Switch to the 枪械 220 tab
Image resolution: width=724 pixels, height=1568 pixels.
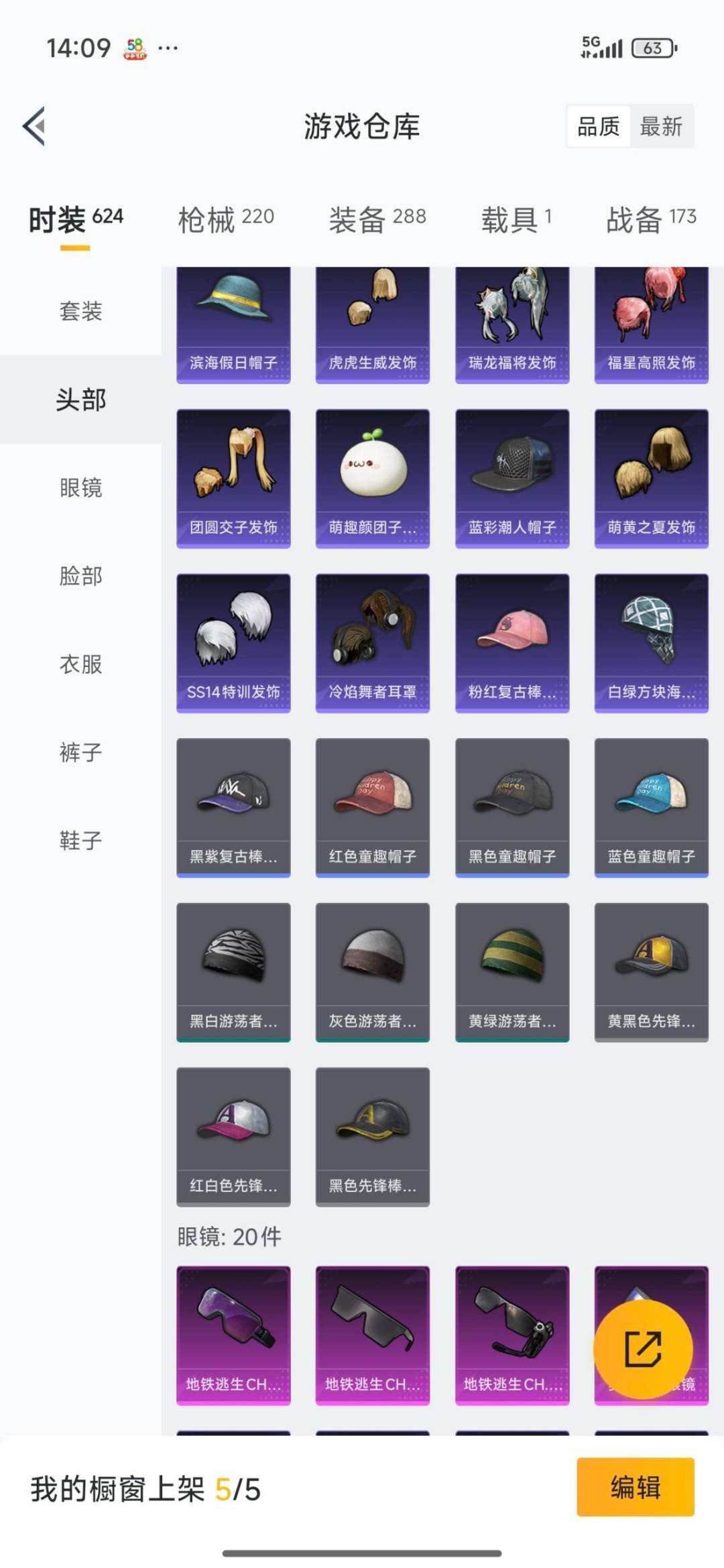point(225,217)
